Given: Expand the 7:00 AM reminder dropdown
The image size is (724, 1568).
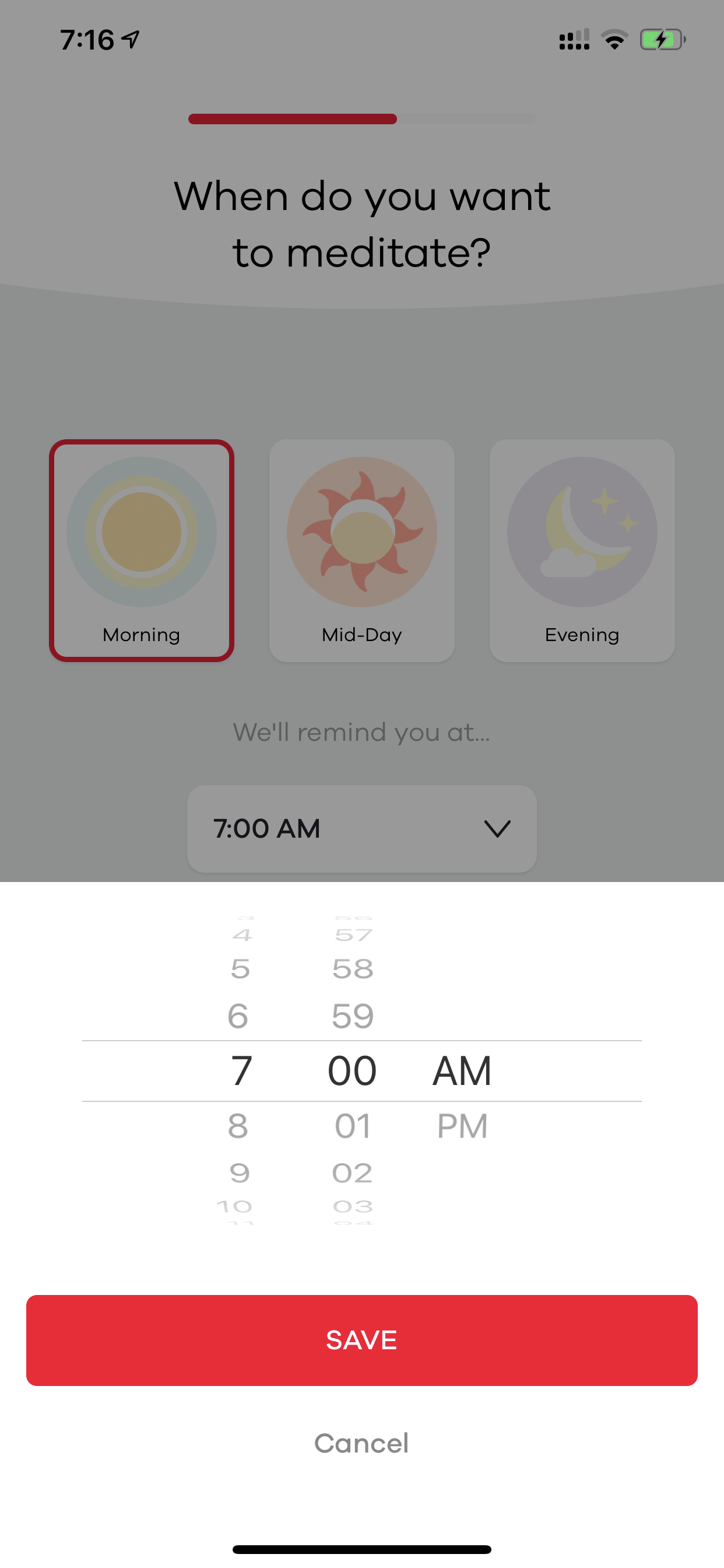Looking at the screenshot, I should [362, 828].
